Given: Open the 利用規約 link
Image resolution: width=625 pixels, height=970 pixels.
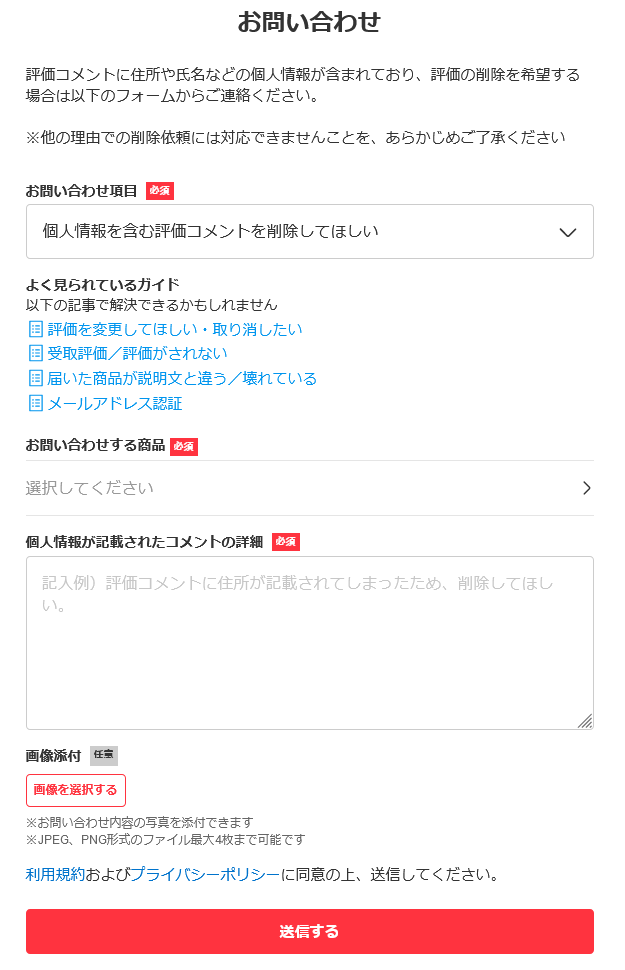Looking at the screenshot, I should point(55,875).
